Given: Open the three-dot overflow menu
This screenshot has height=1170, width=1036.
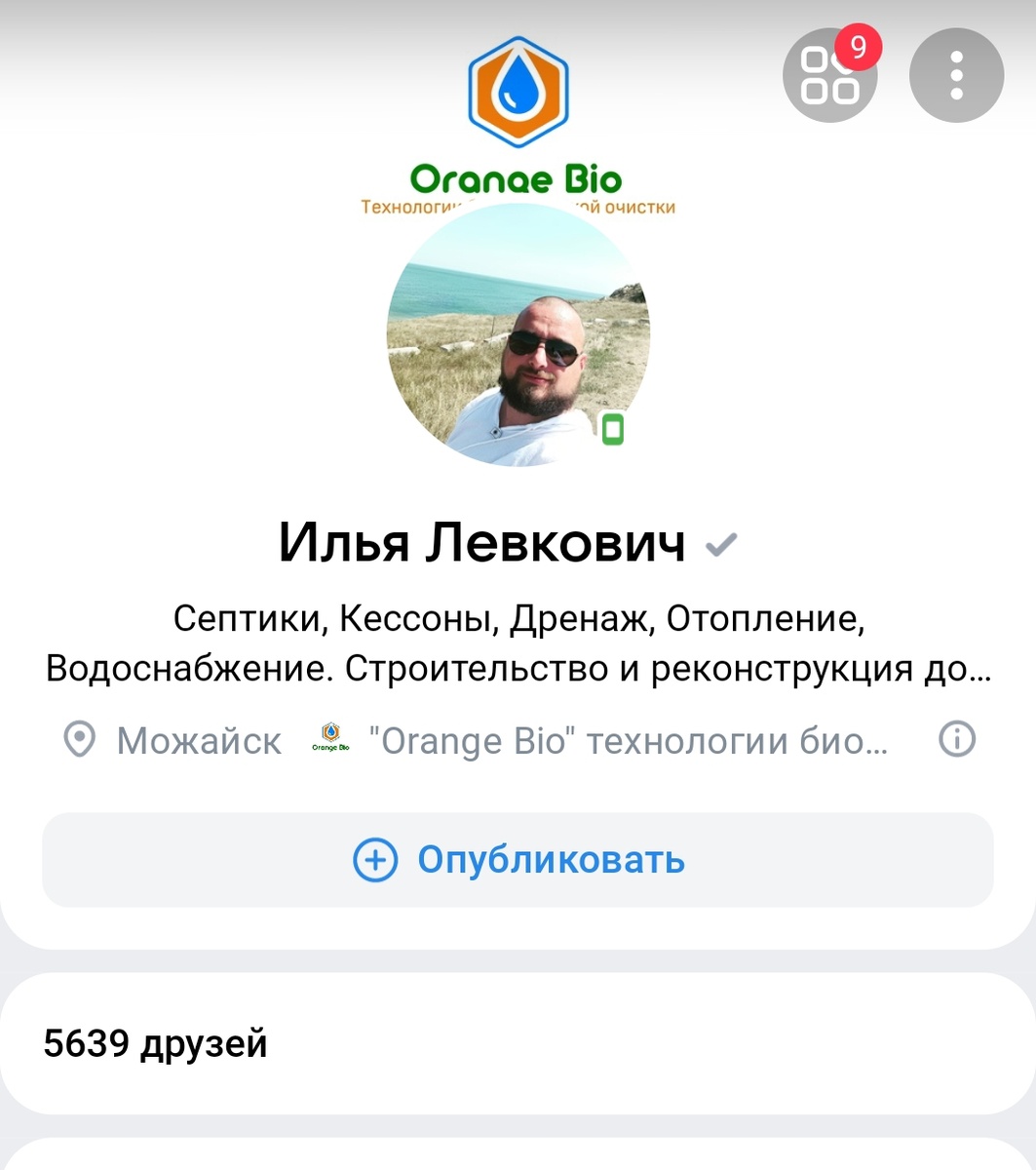Looking at the screenshot, I should (956, 76).
